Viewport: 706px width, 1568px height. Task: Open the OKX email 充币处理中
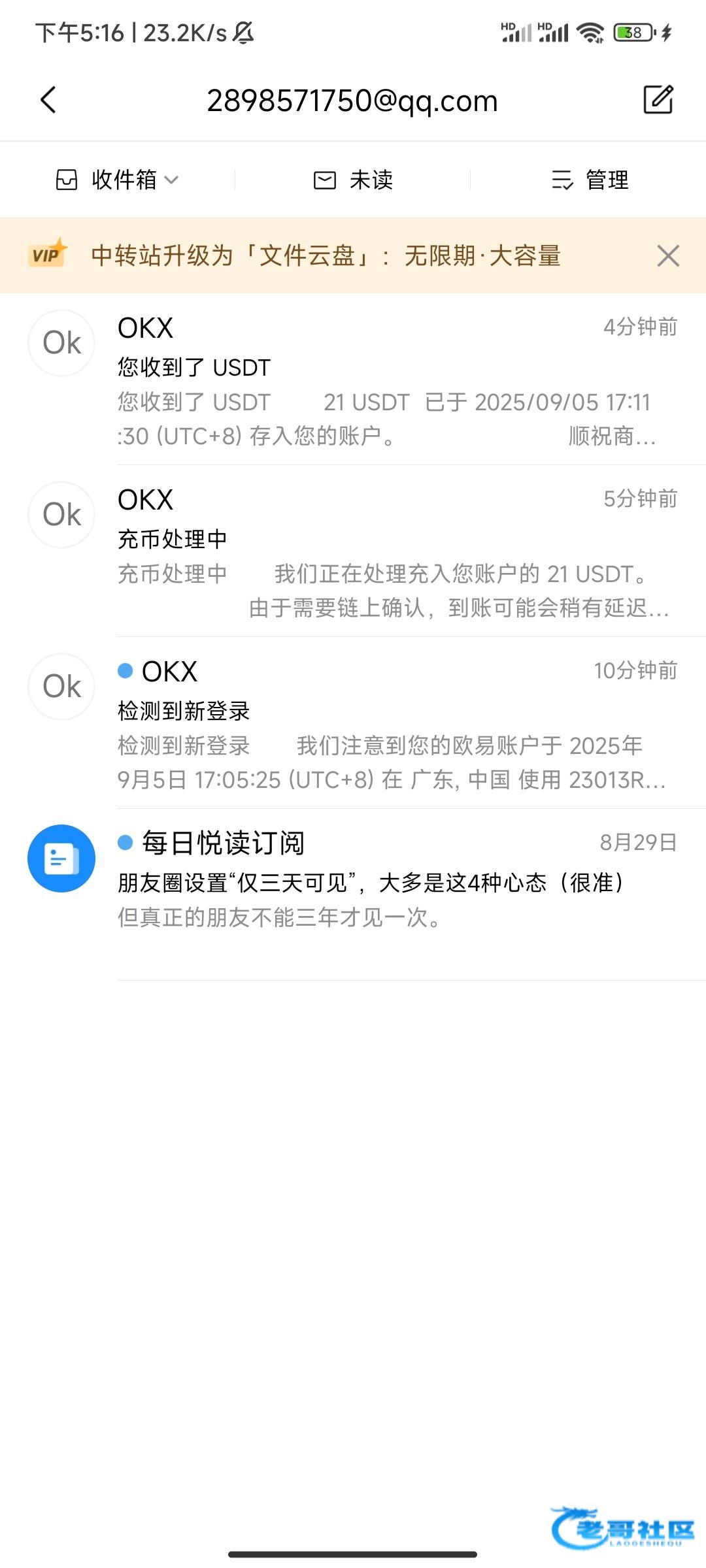click(353, 551)
